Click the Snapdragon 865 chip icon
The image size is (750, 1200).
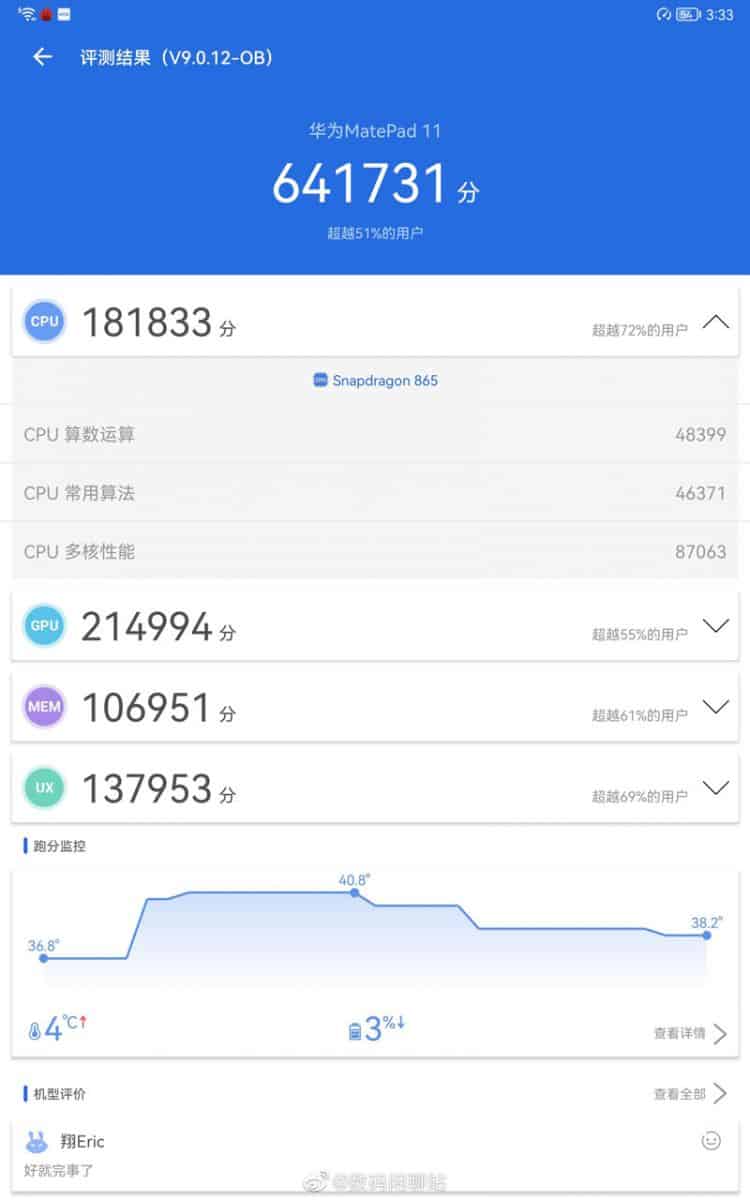[x=320, y=380]
